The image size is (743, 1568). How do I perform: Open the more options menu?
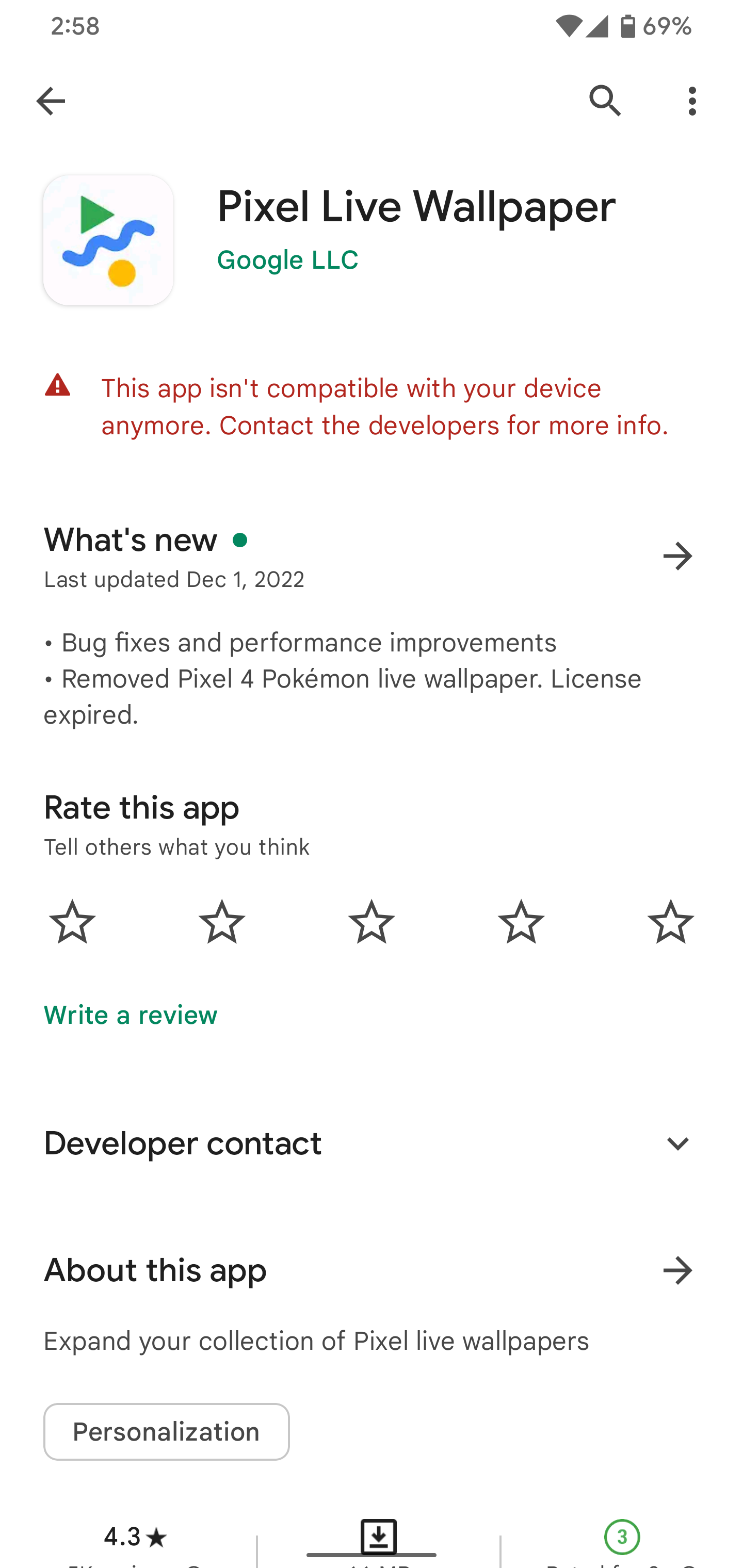(692, 101)
